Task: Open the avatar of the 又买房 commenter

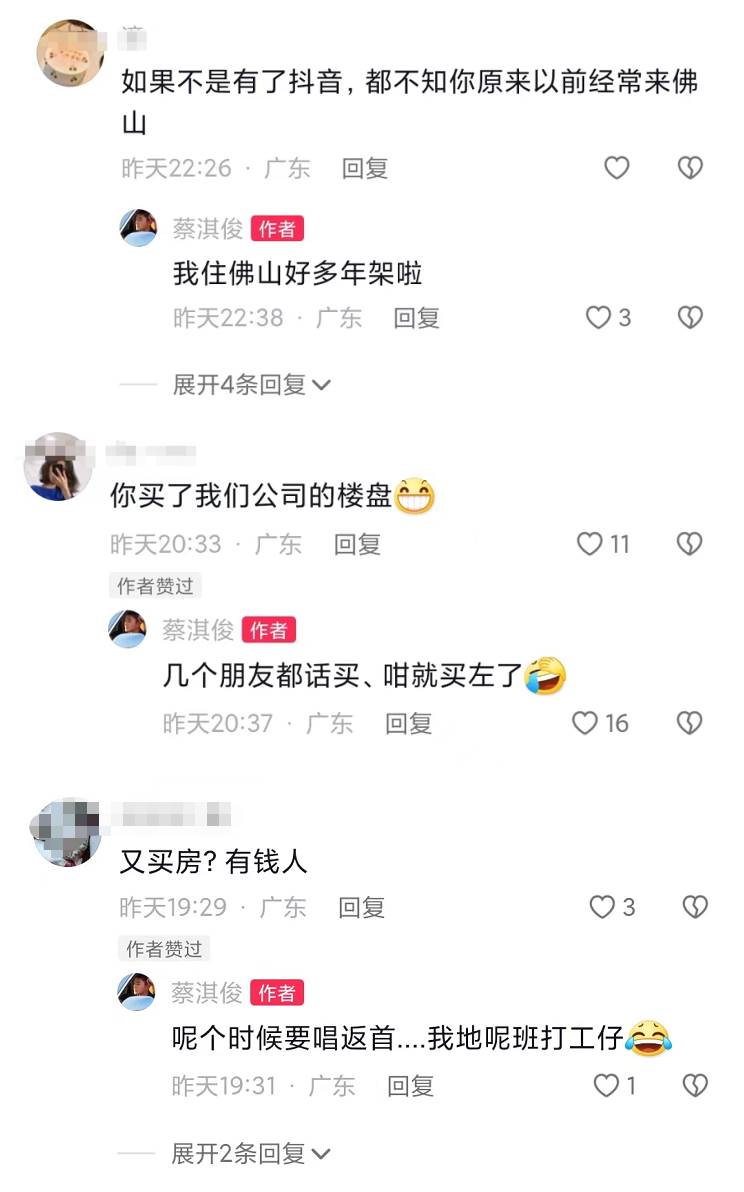Action: [67, 832]
